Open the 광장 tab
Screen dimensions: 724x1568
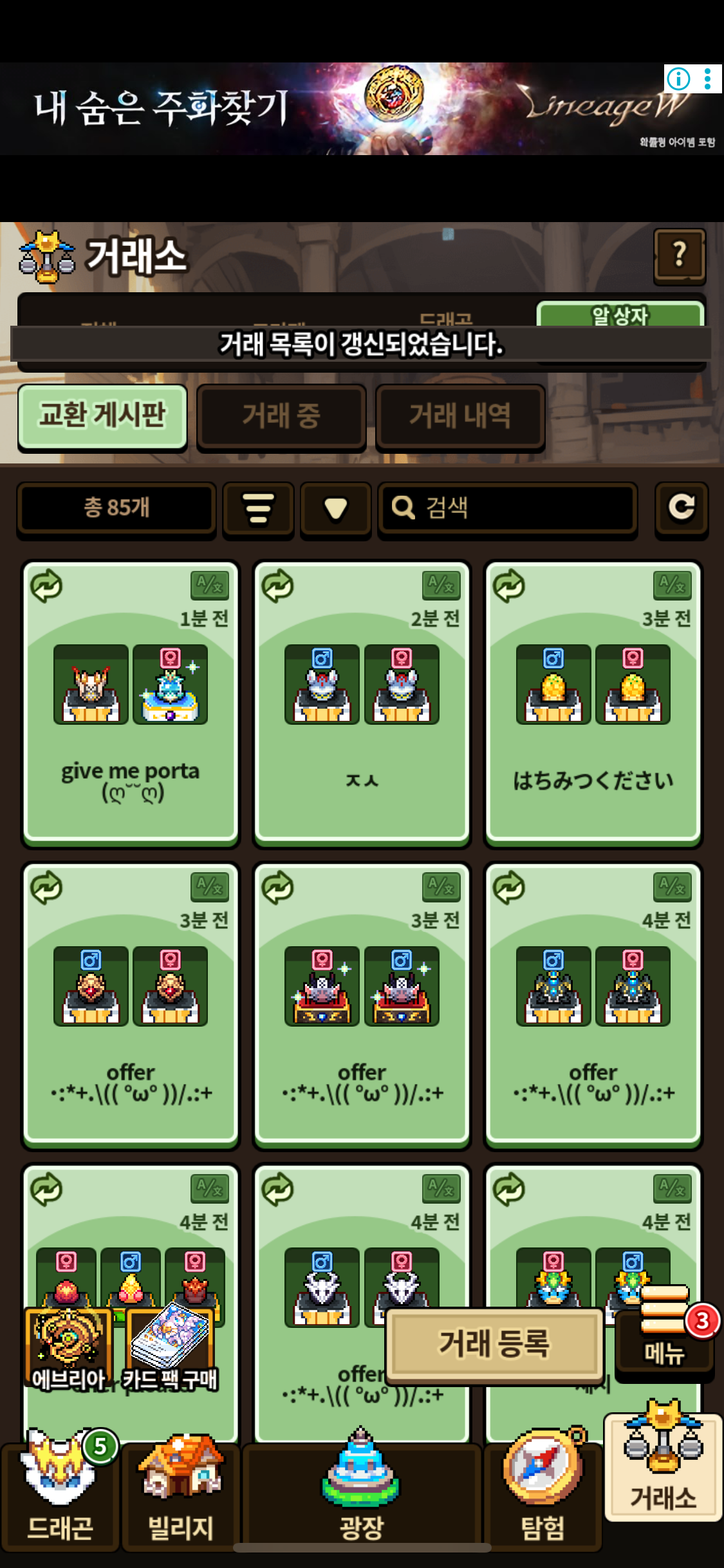(x=362, y=1493)
